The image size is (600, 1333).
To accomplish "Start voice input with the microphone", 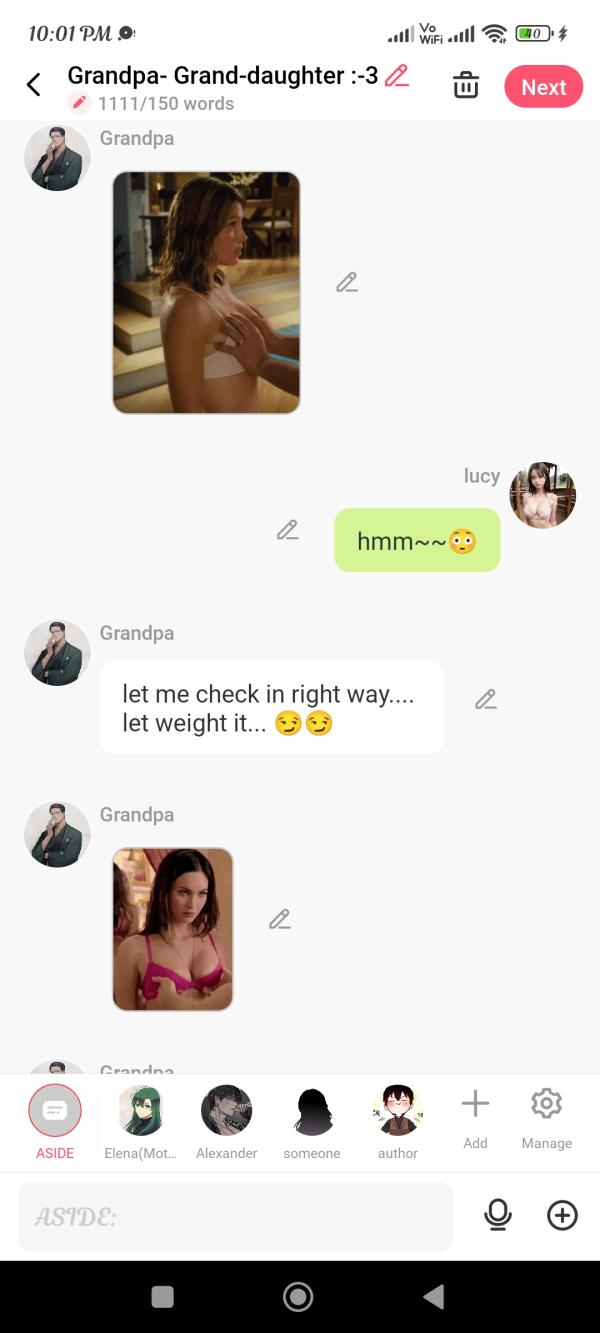I will tap(497, 1215).
